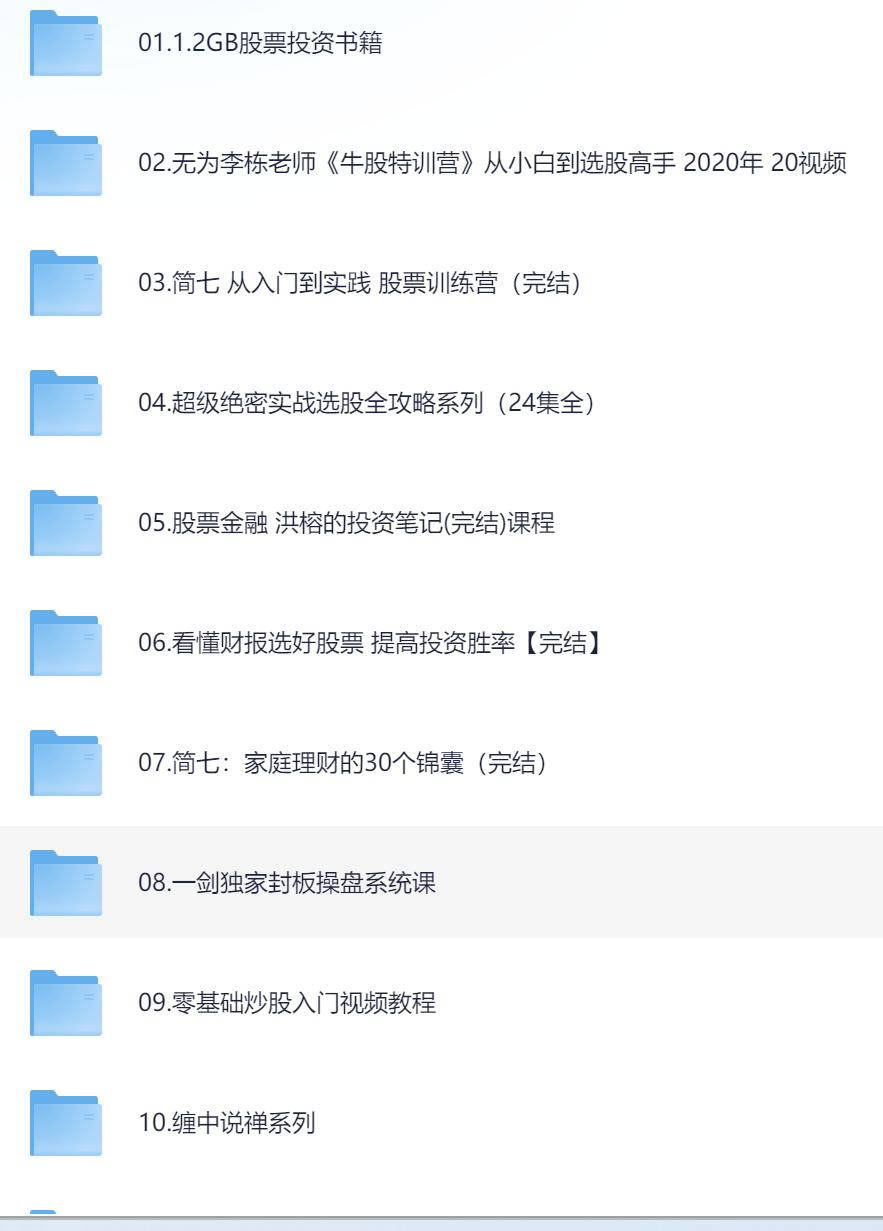Open the 01.1.2GB股票投资书籍 folder

(x=260, y=44)
